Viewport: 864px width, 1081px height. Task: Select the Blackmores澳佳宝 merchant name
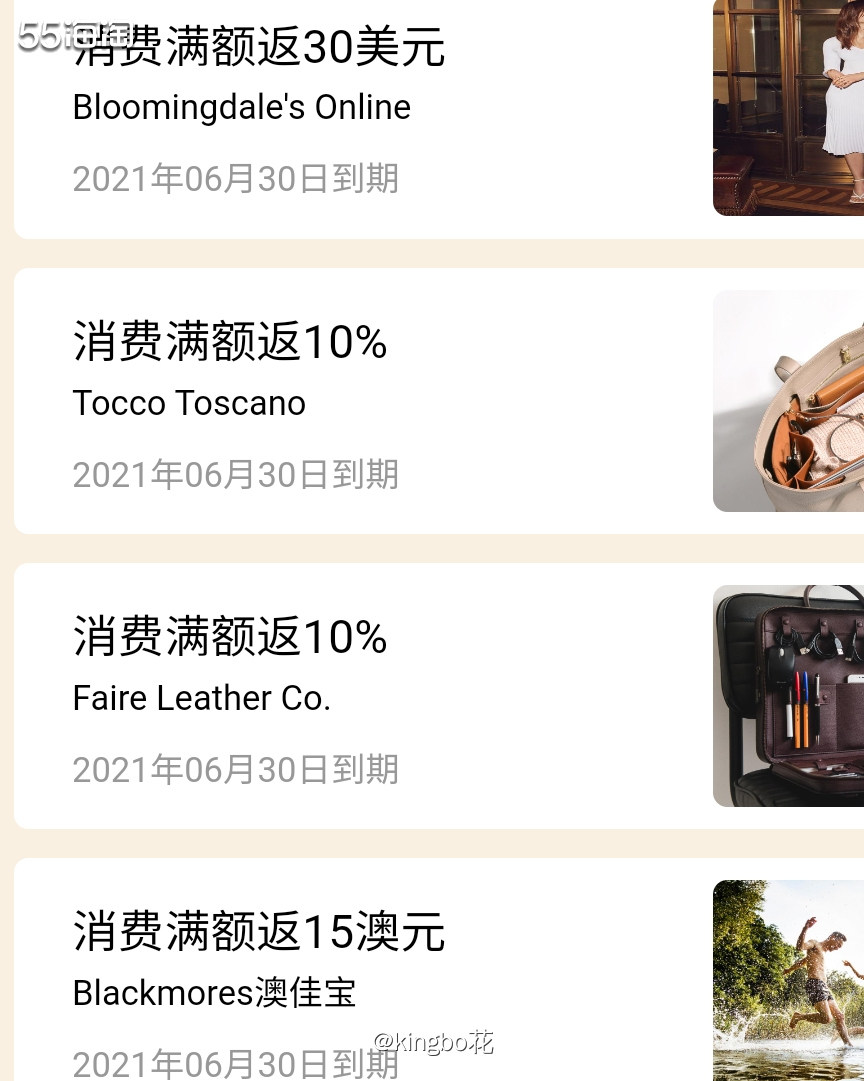213,993
